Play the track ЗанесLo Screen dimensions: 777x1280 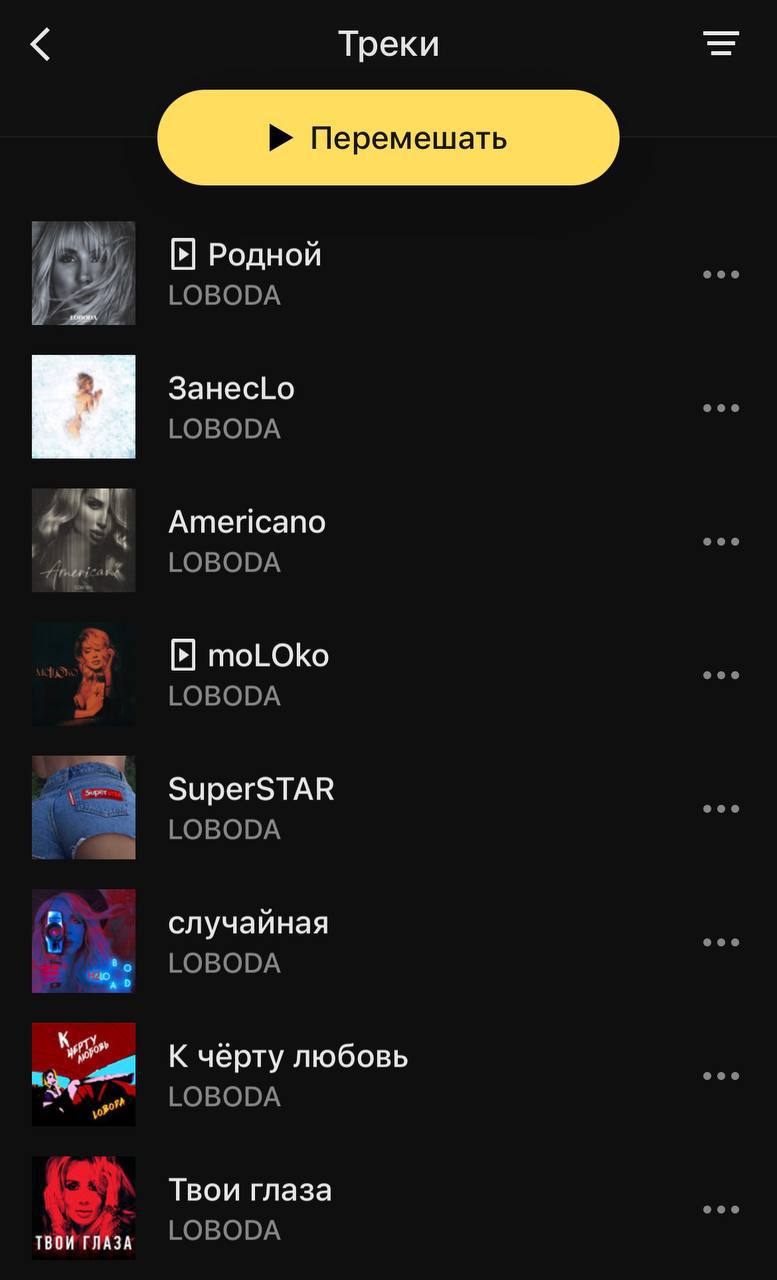pyautogui.click(x=231, y=388)
